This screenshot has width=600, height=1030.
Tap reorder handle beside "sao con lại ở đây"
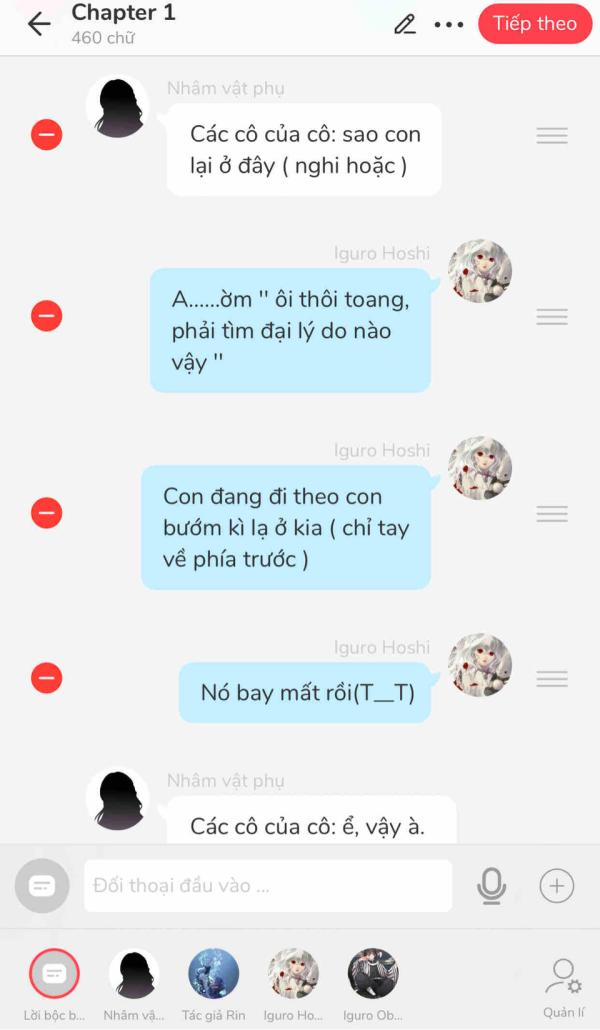[x=552, y=136]
